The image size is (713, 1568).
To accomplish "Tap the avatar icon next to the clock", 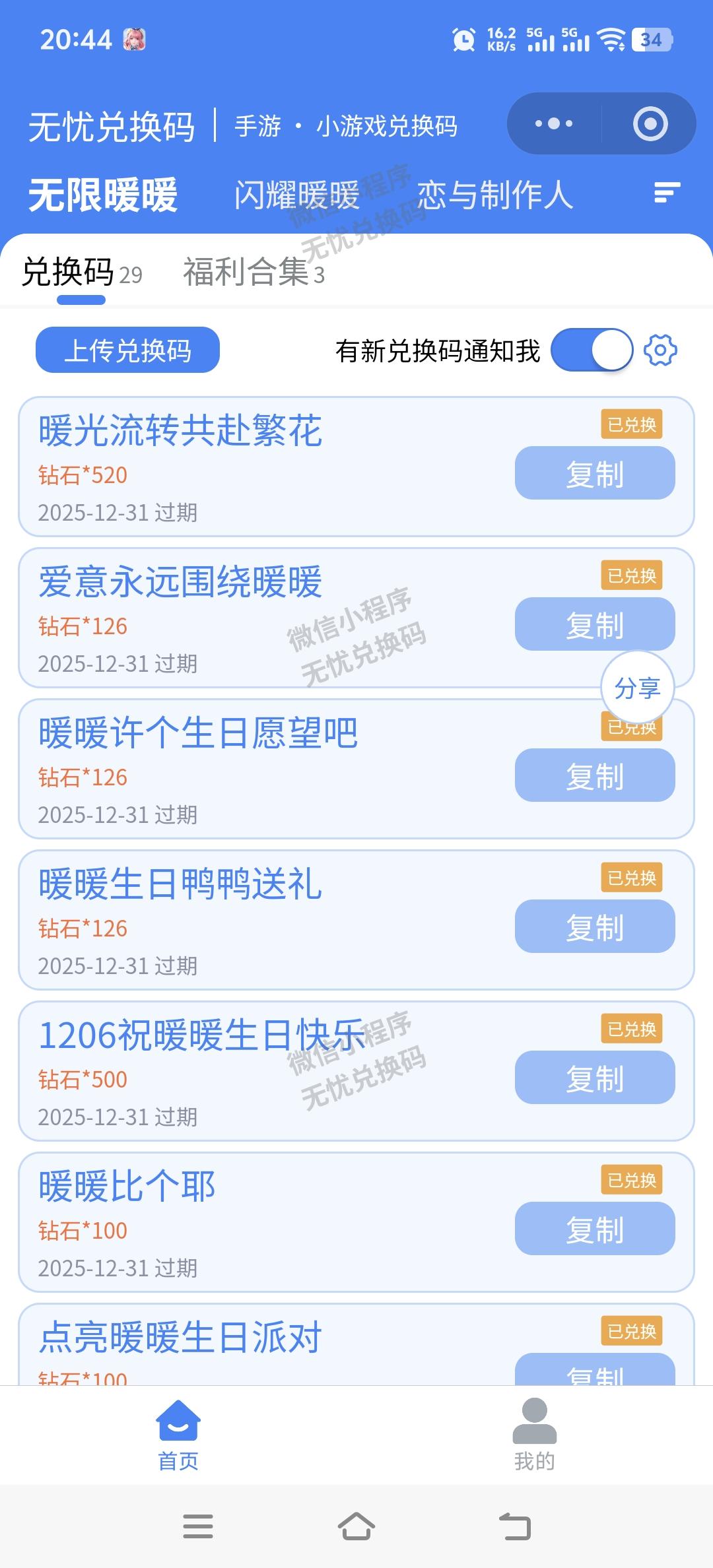I will 134,41.
